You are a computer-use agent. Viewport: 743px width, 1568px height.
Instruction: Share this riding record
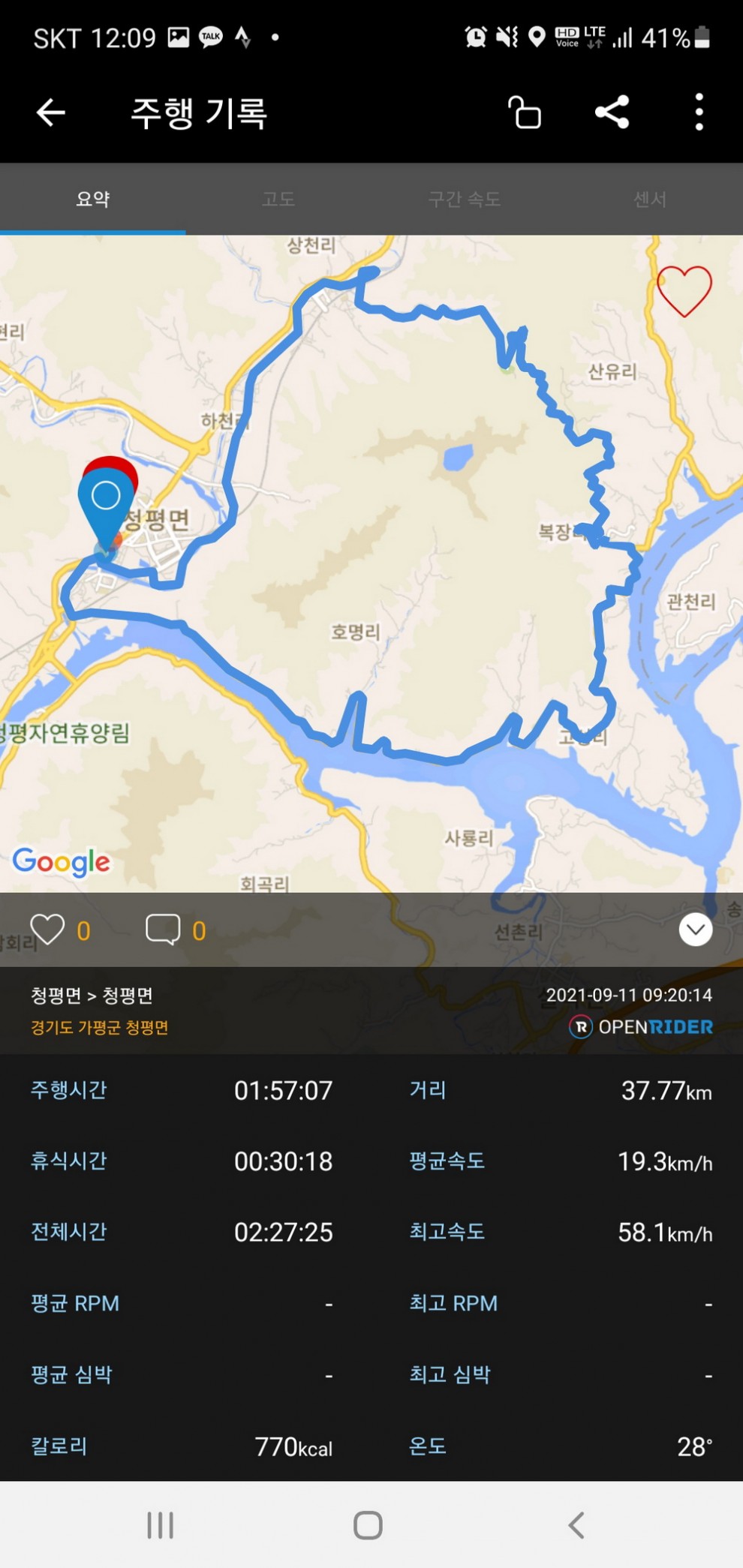coord(612,113)
